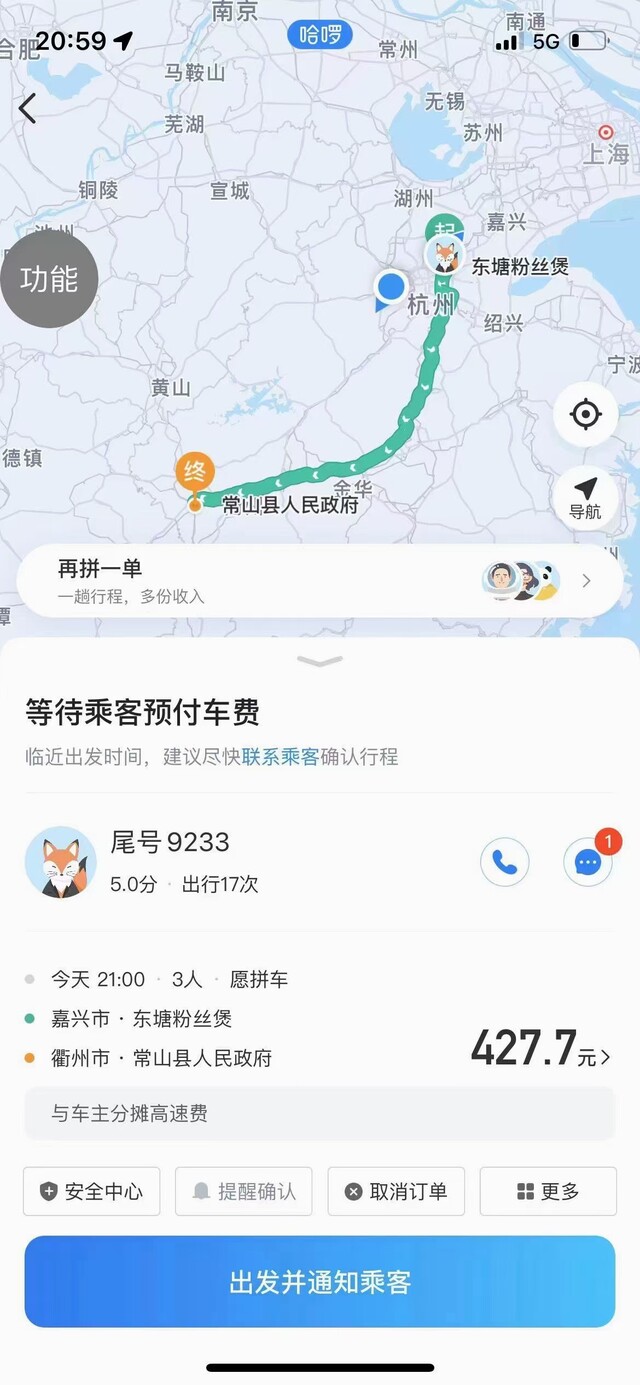Open passenger chat messages
This screenshot has width=640, height=1385.
(x=588, y=862)
